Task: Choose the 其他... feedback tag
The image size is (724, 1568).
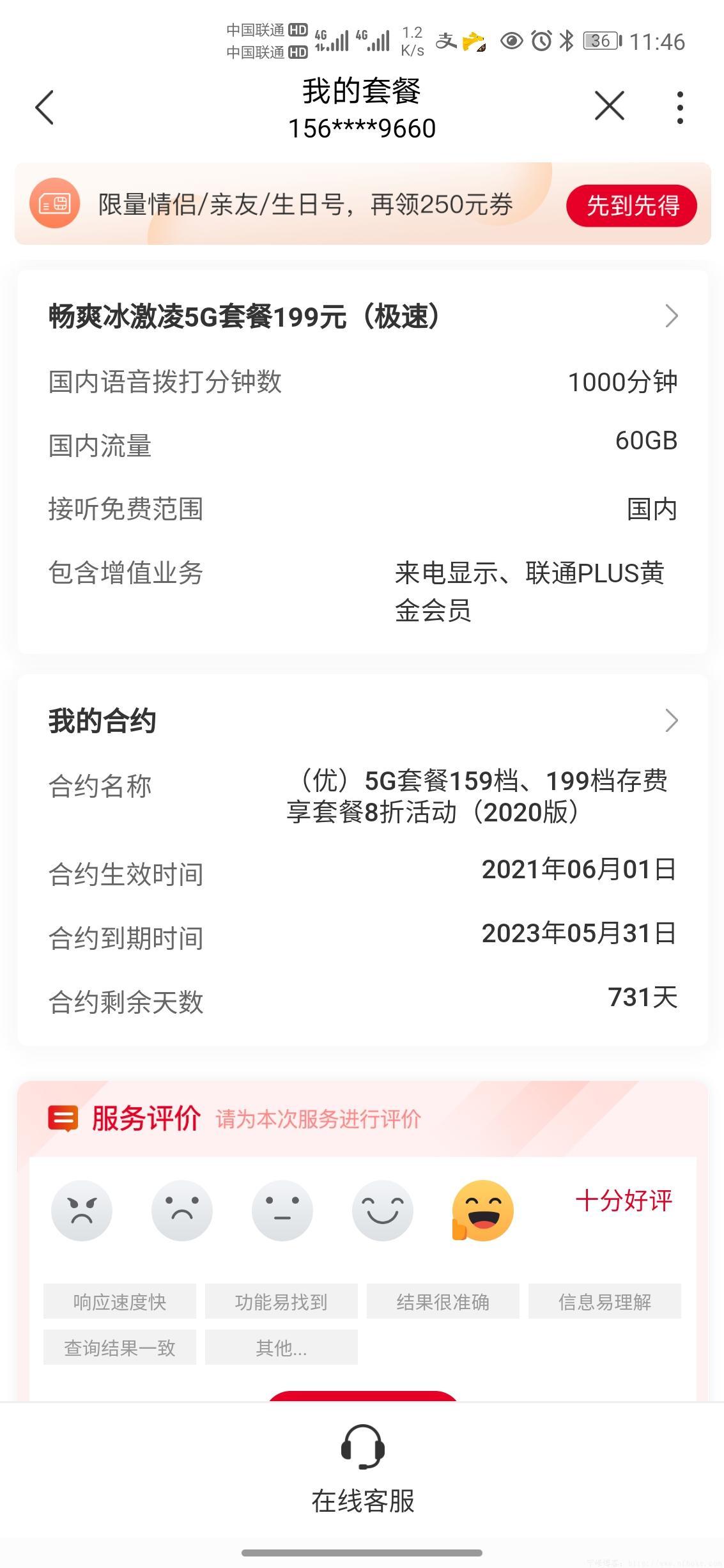Action: point(281,1347)
